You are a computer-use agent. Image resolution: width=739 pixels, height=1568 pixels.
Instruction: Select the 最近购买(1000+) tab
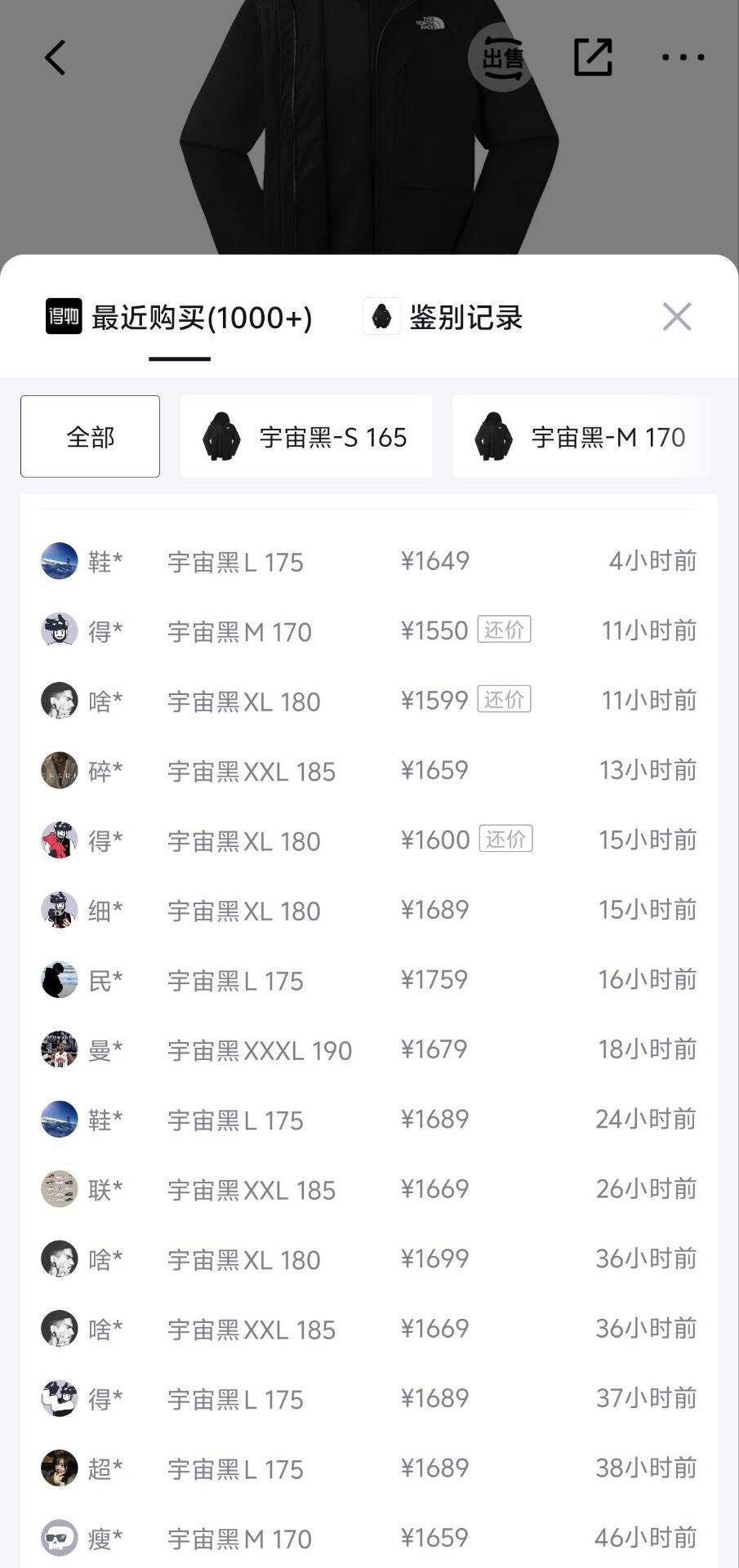click(180, 317)
